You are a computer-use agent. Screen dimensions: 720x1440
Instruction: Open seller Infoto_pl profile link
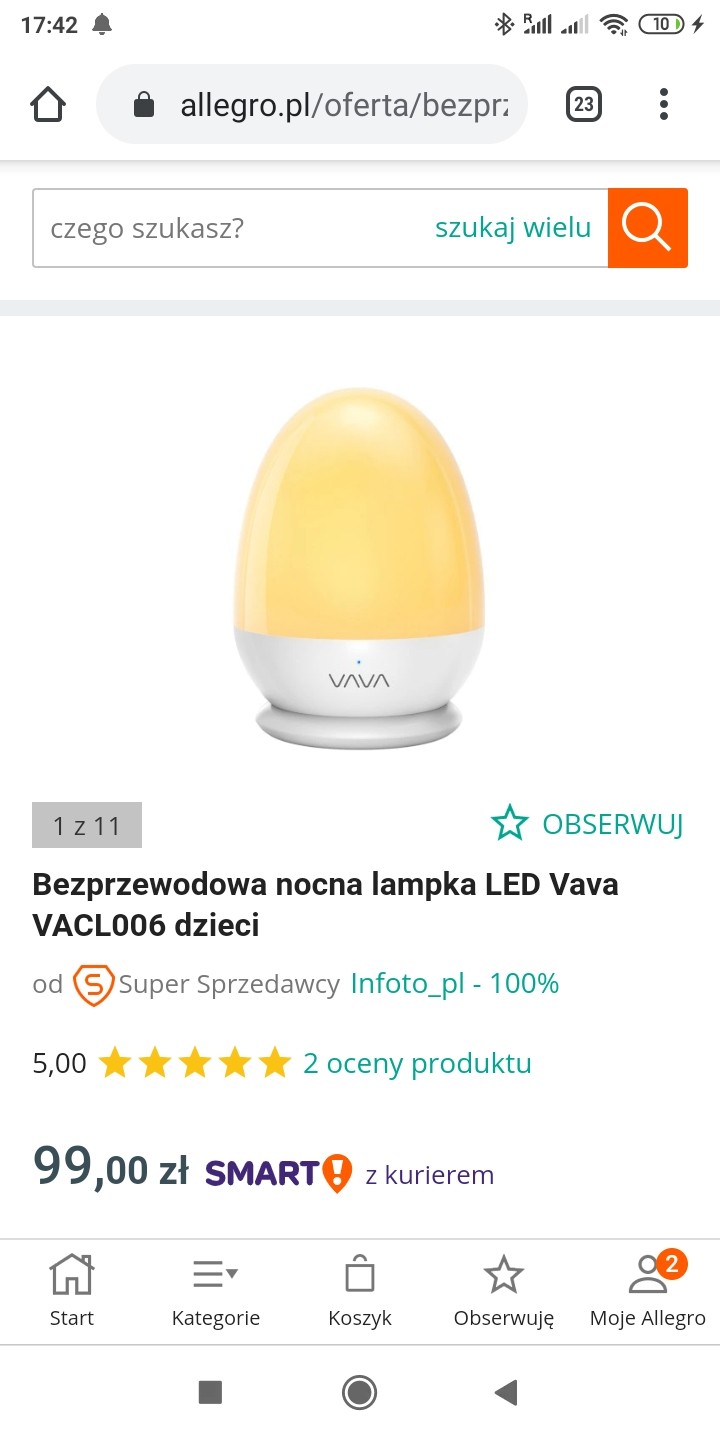(454, 984)
